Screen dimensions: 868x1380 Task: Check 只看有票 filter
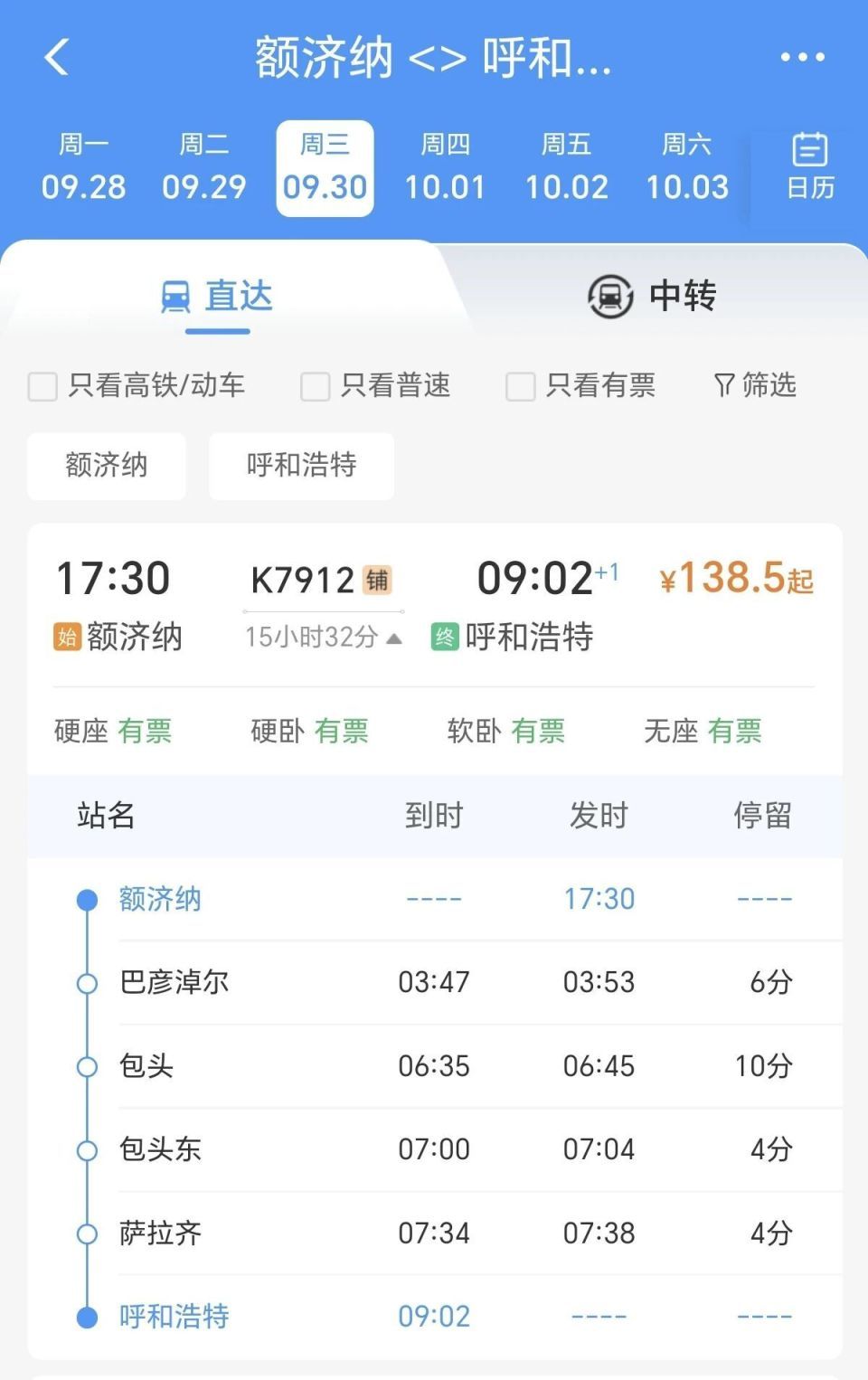tap(580, 385)
